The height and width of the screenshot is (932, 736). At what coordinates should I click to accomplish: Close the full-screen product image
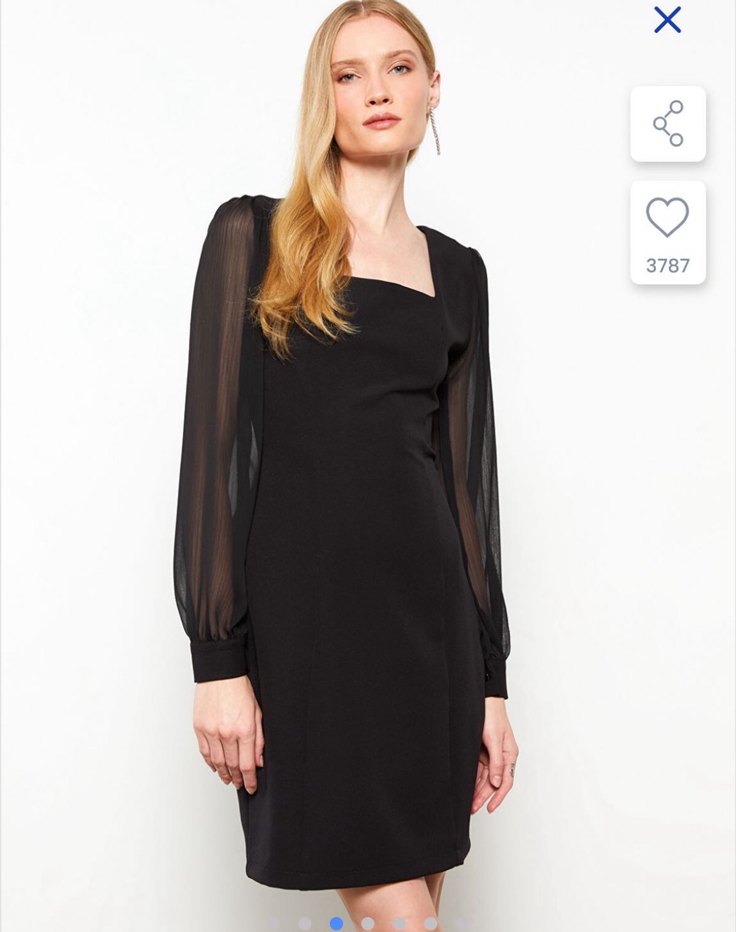667,19
